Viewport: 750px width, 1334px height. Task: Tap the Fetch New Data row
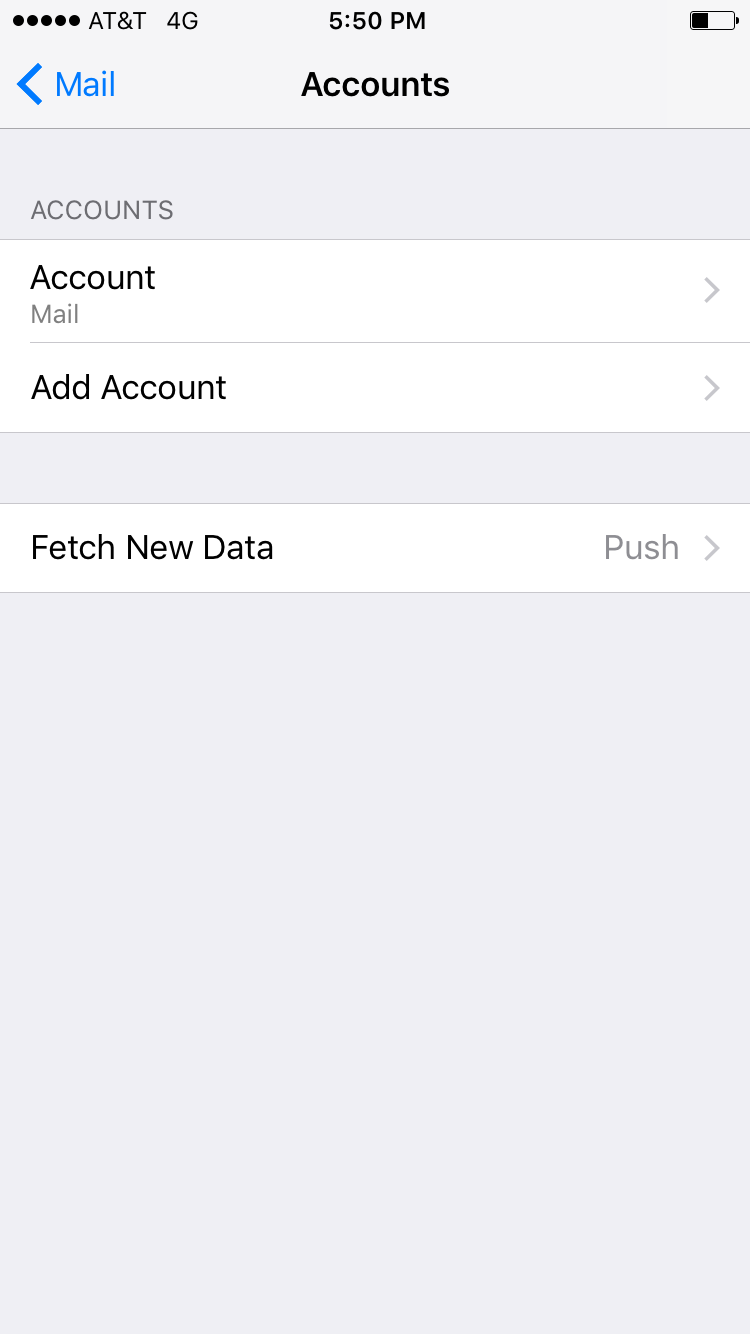(152, 548)
